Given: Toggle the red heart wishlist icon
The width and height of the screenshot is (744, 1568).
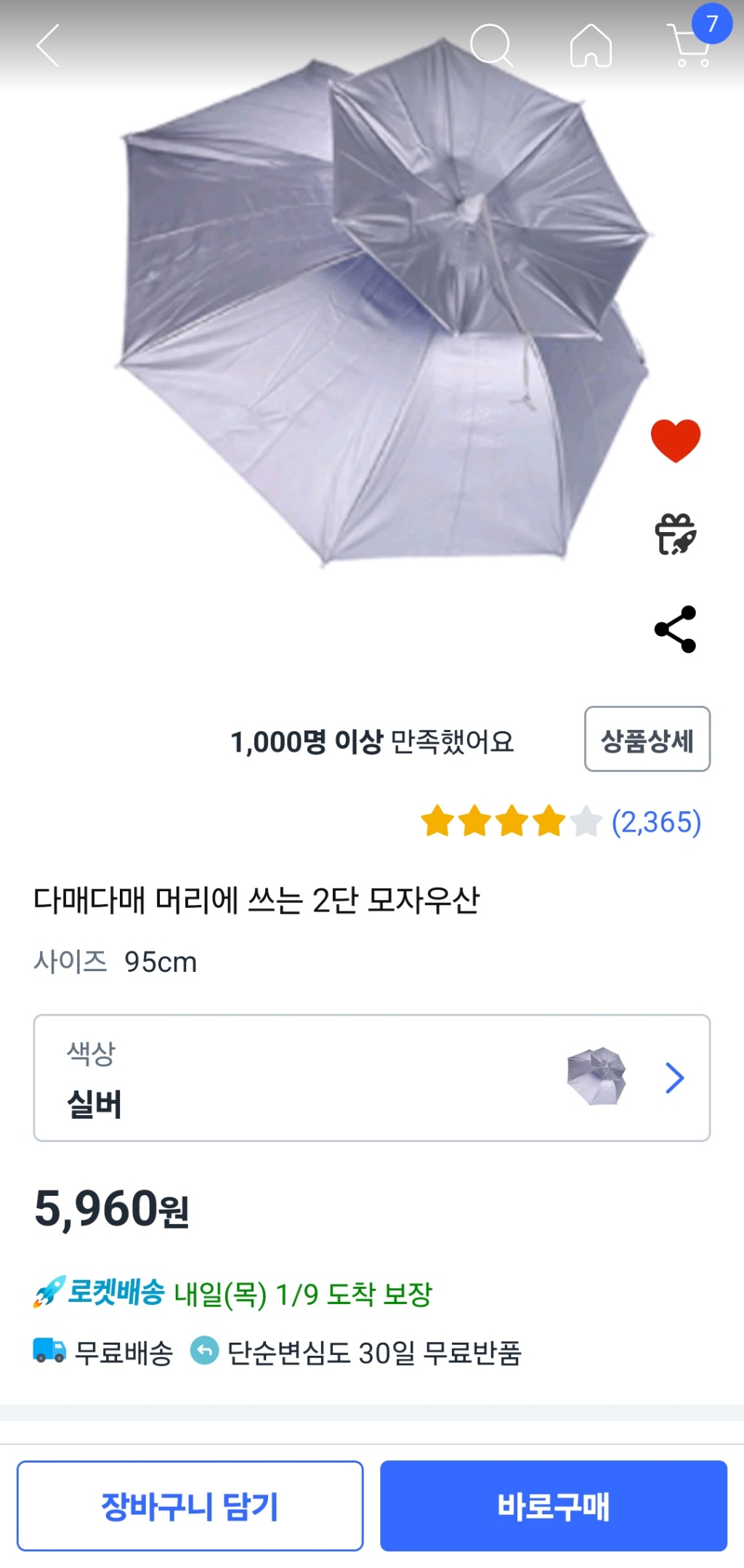Looking at the screenshot, I should (675, 441).
